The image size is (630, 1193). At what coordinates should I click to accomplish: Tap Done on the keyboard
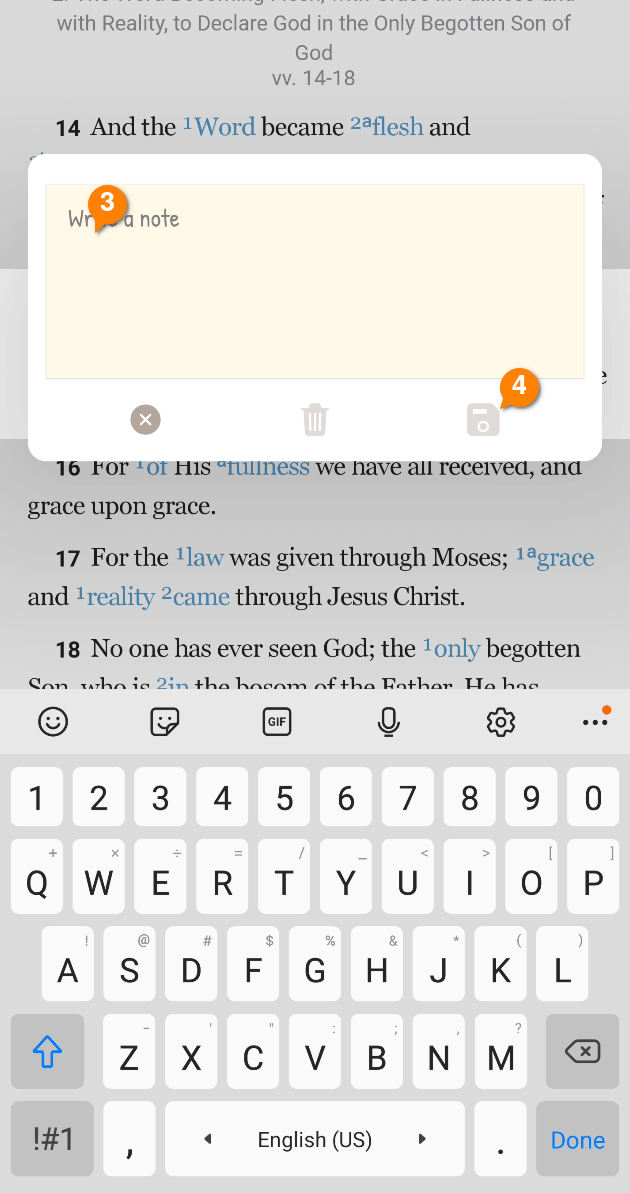[x=577, y=1139]
